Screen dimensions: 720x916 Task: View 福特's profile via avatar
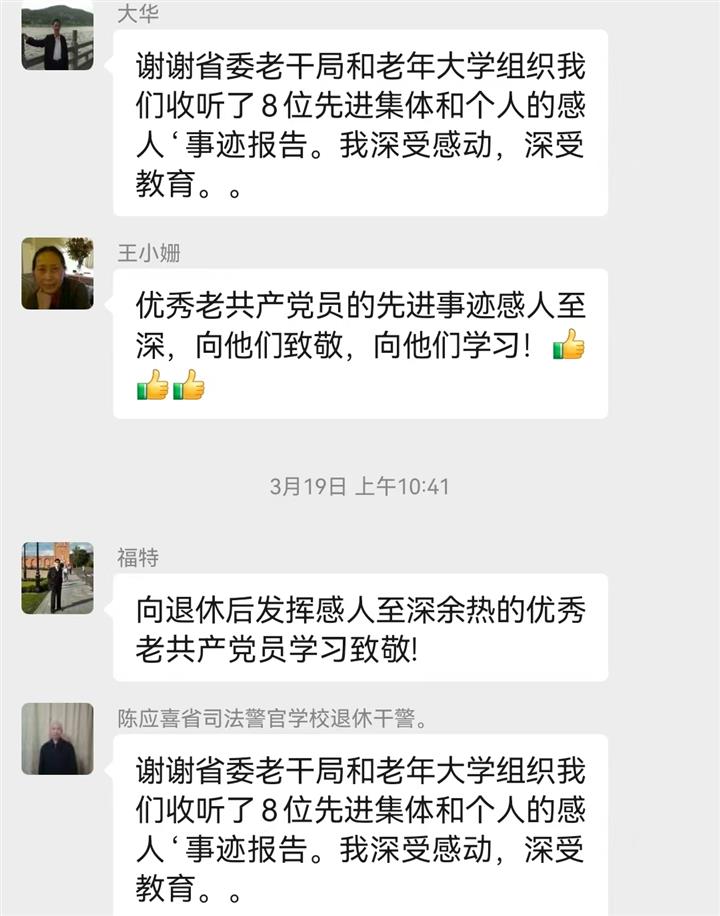point(57,577)
